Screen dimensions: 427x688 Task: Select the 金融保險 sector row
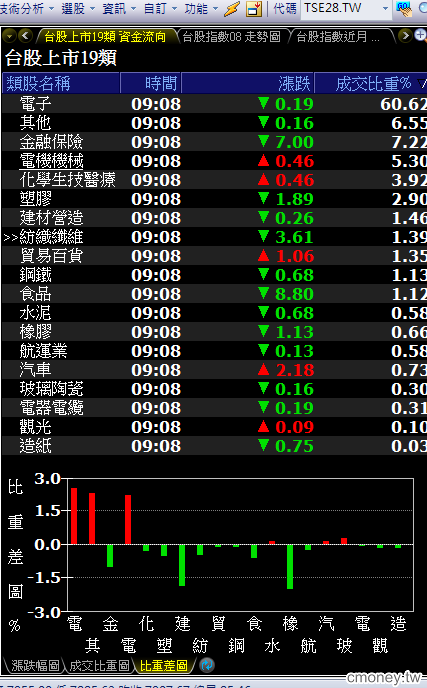pyautogui.click(x=214, y=142)
